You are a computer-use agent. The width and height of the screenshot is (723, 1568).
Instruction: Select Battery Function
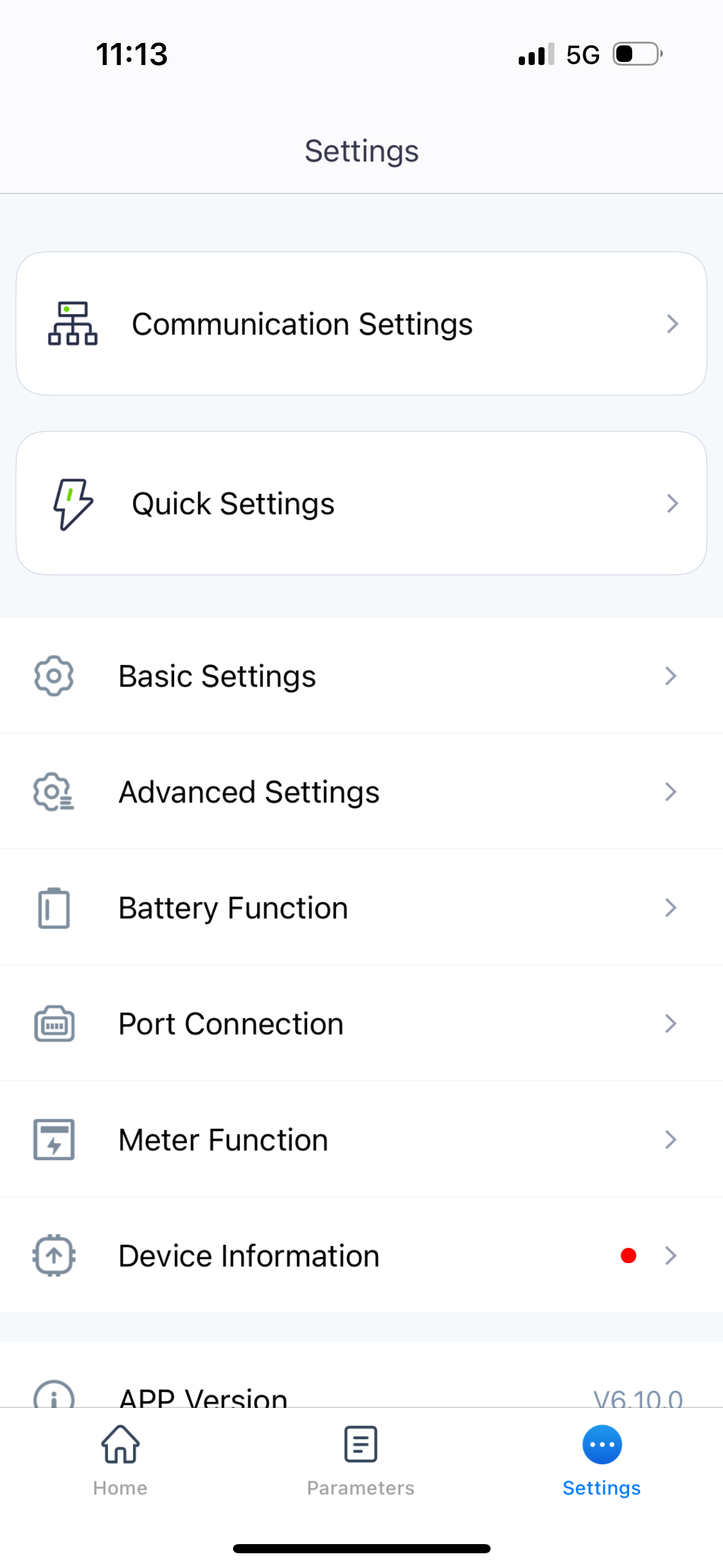[361, 907]
